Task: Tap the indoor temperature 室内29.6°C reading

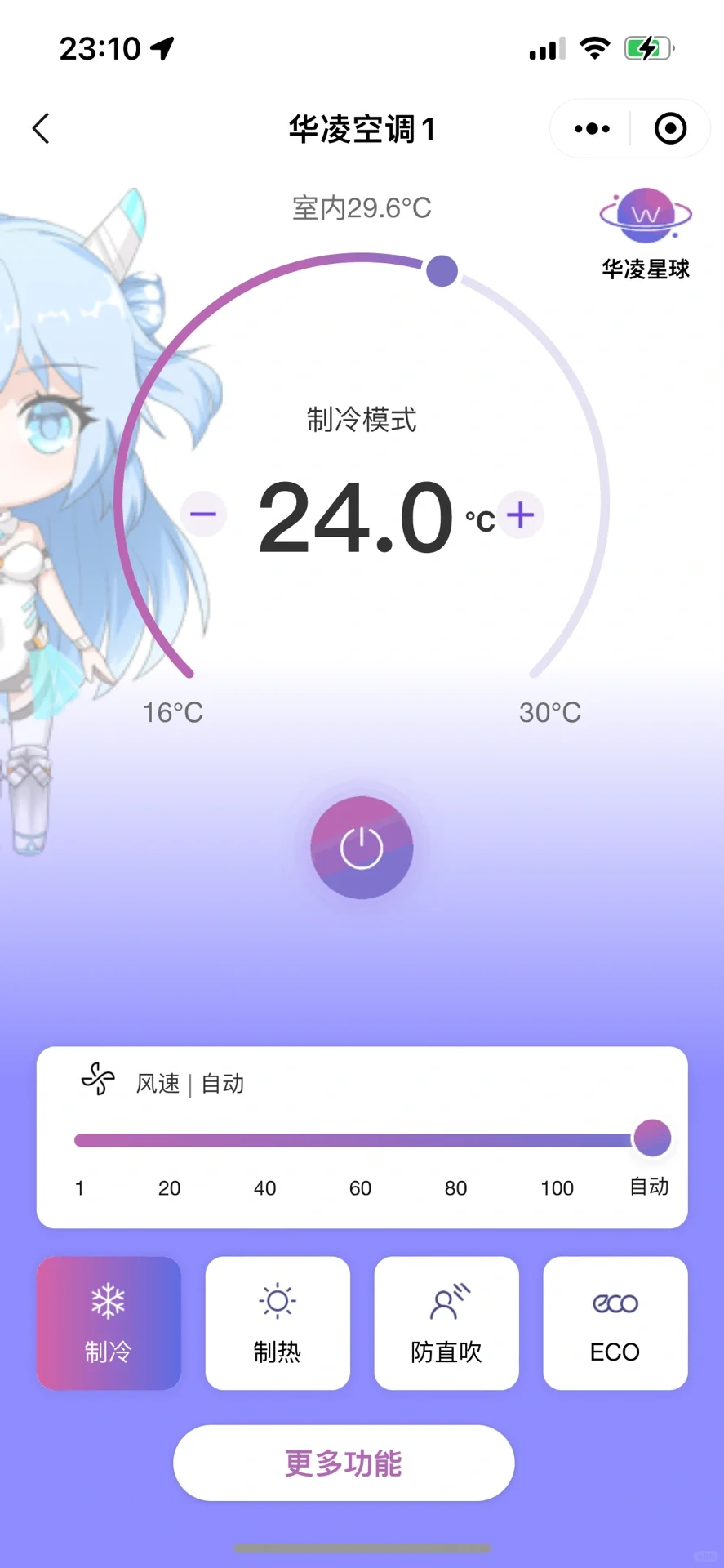Action: point(362,208)
